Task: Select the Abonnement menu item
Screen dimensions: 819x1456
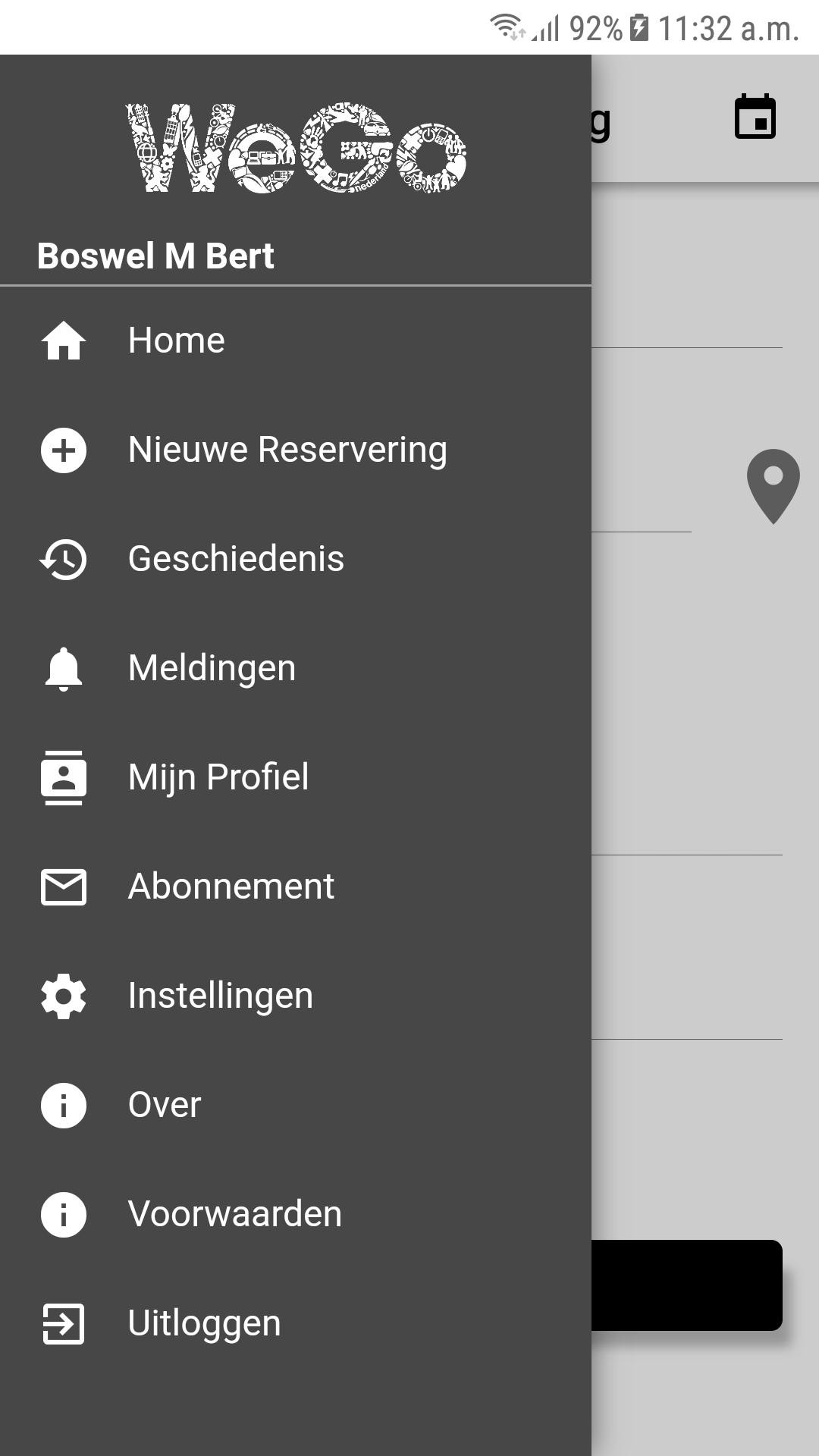Action: [231, 886]
